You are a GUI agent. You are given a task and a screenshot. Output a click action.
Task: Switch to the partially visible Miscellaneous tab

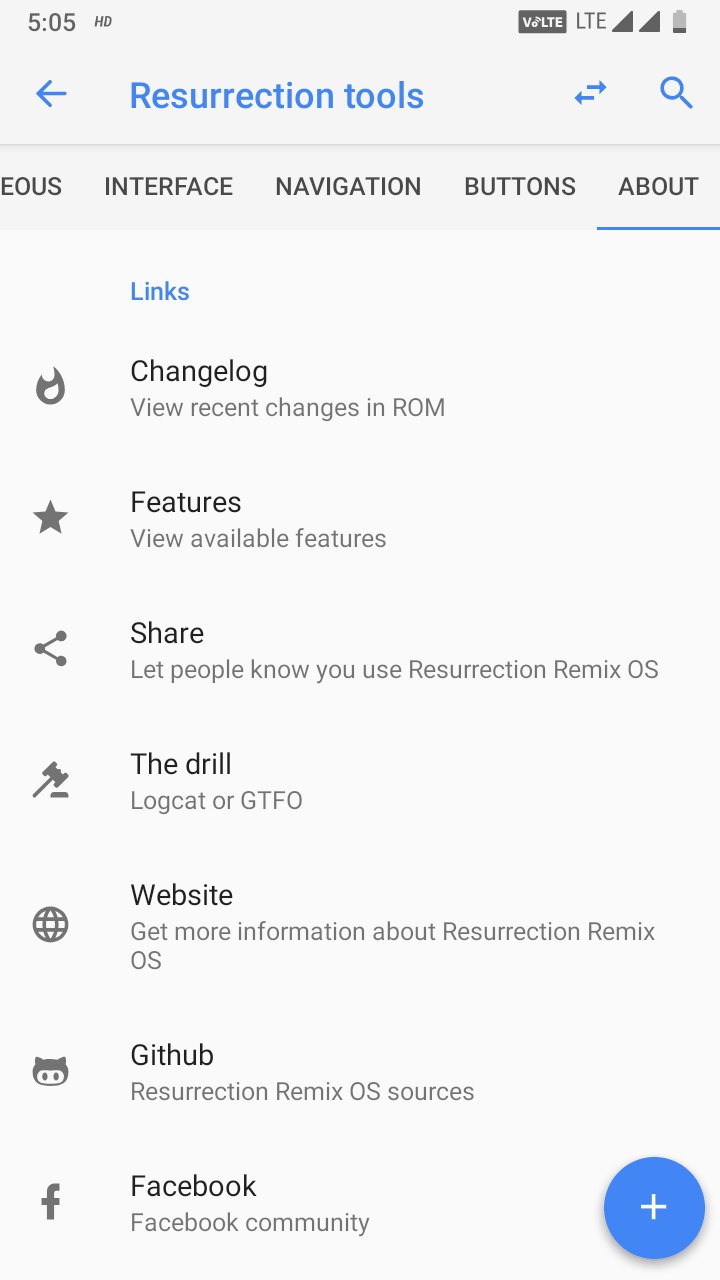click(32, 187)
